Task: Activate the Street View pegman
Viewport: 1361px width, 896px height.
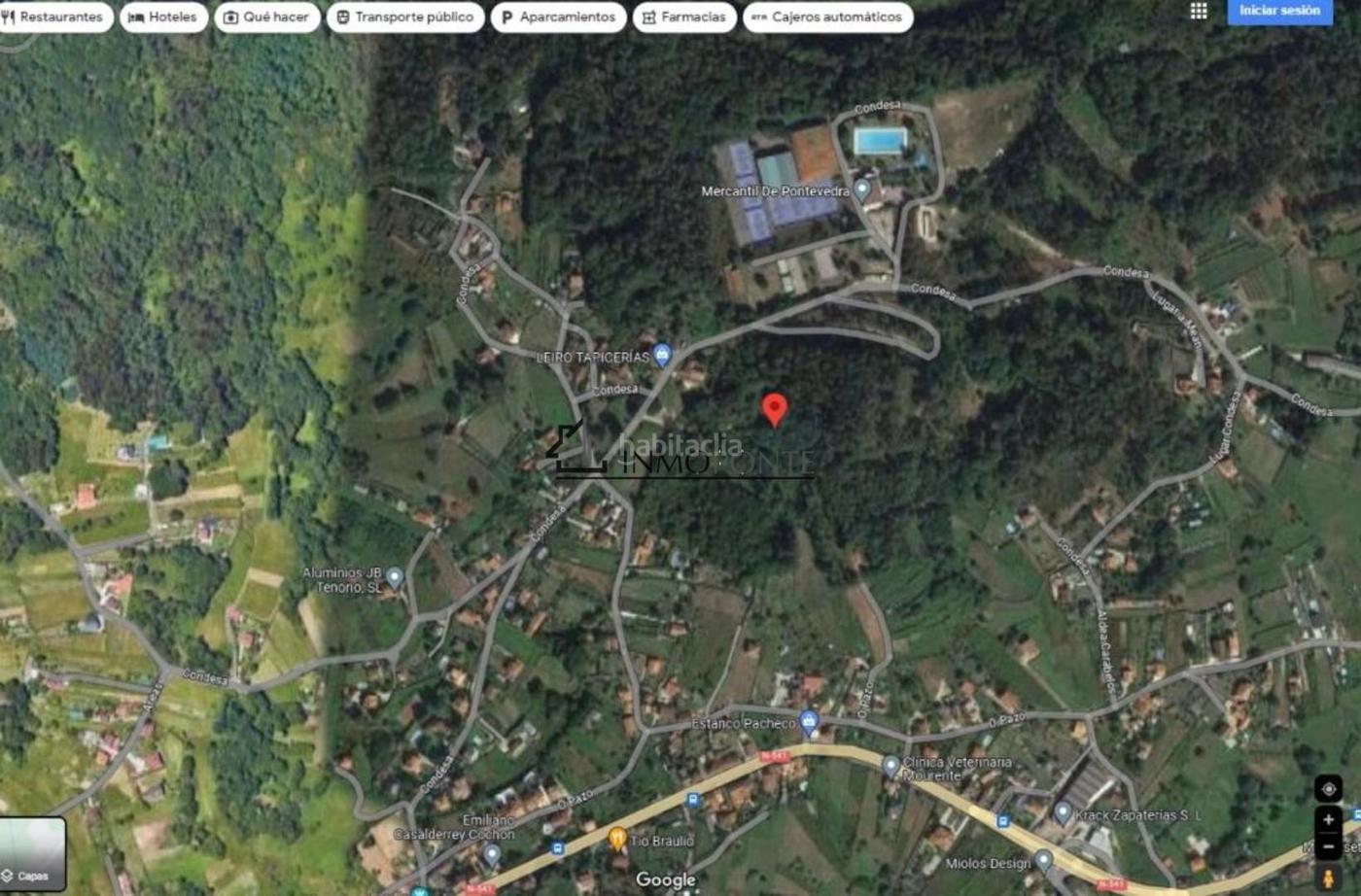Action: (1328, 879)
